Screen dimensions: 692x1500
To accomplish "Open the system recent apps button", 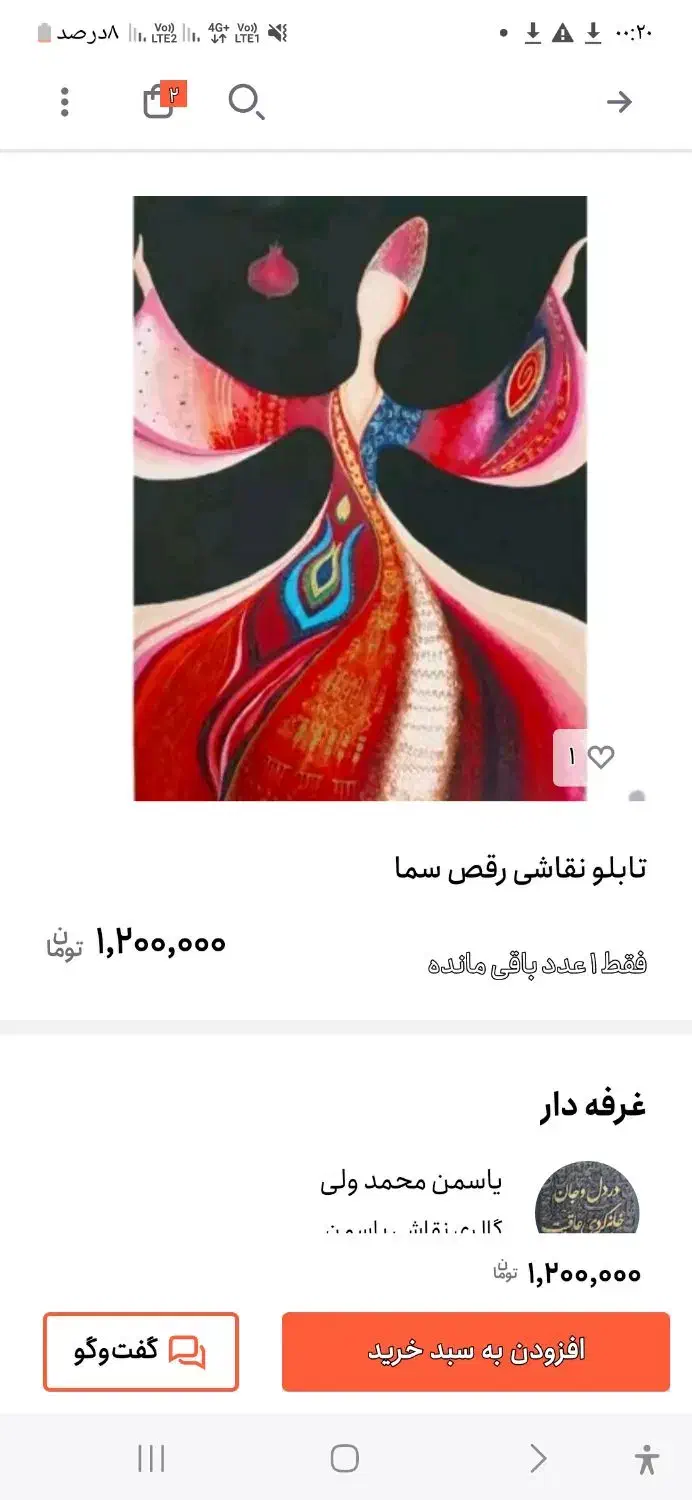I will (x=151, y=1458).
